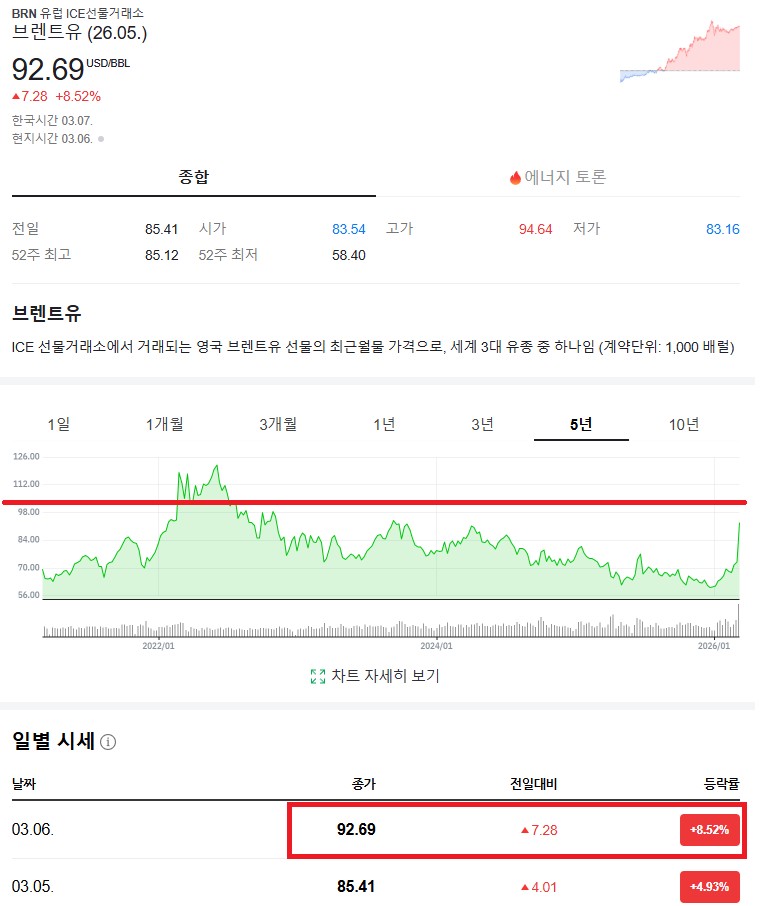Viewport: 769px width, 906px height.
Task: Select the 5년 chart period
Action: pyautogui.click(x=581, y=424)
